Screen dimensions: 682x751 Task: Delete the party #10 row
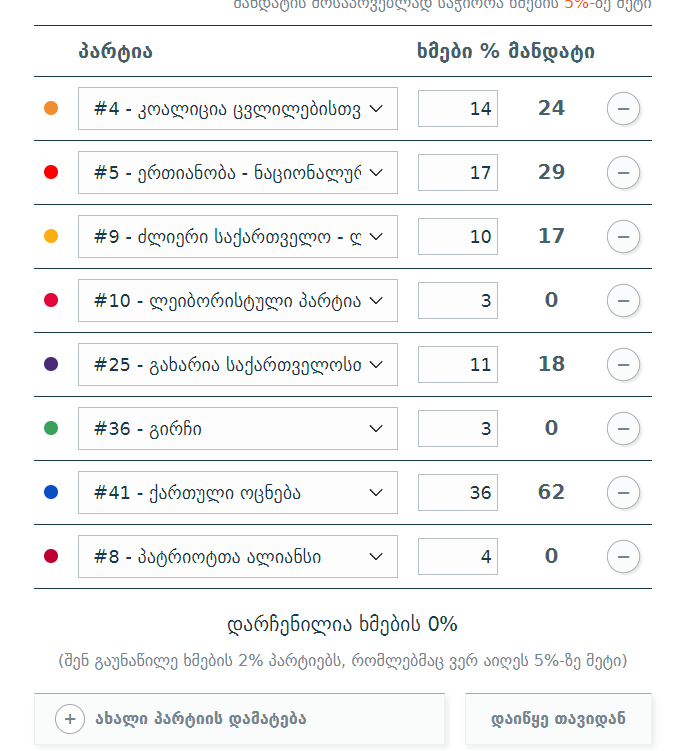[x=623, y=301]
